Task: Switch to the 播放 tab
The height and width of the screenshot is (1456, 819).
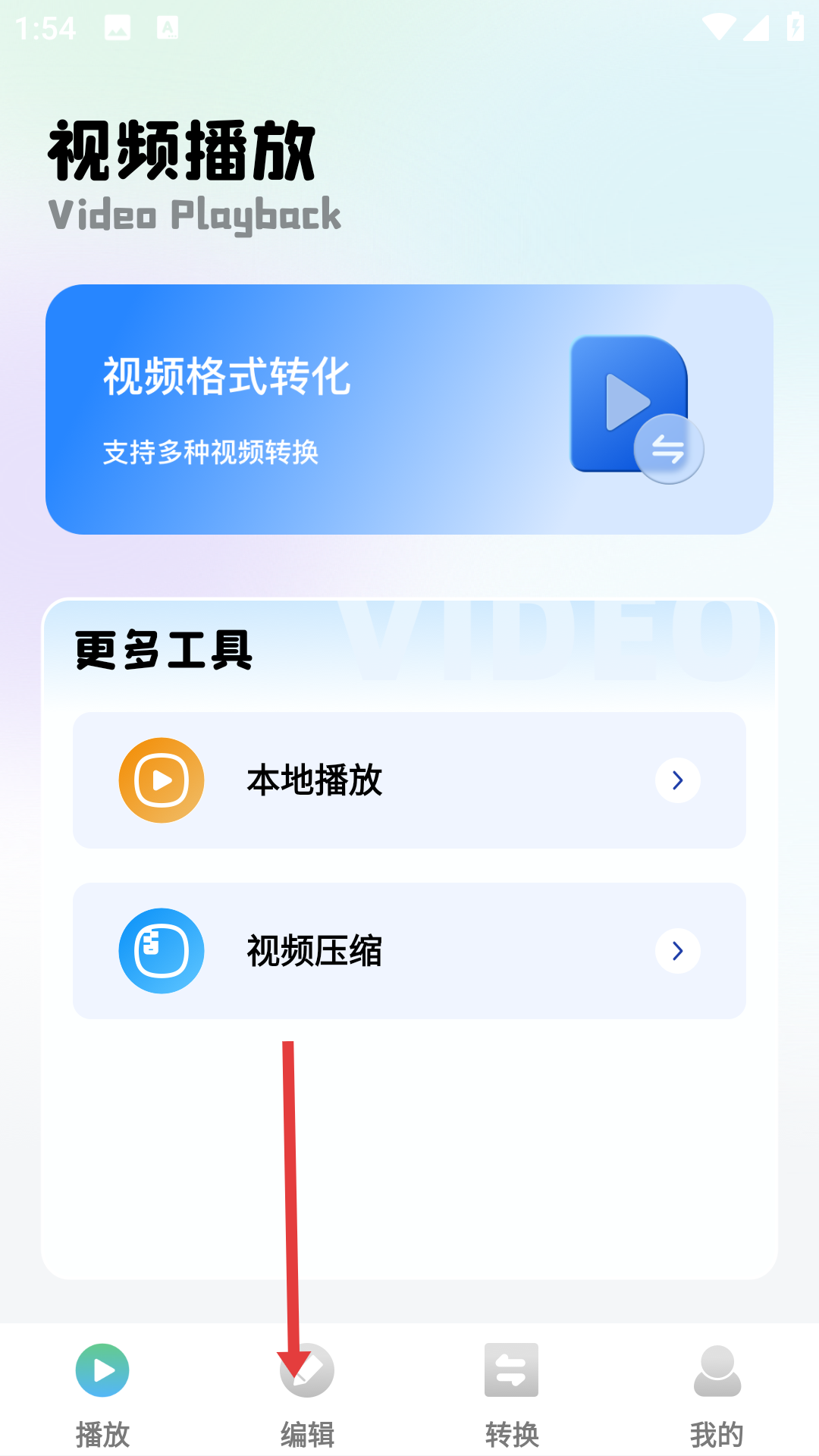Action: 102,1395
